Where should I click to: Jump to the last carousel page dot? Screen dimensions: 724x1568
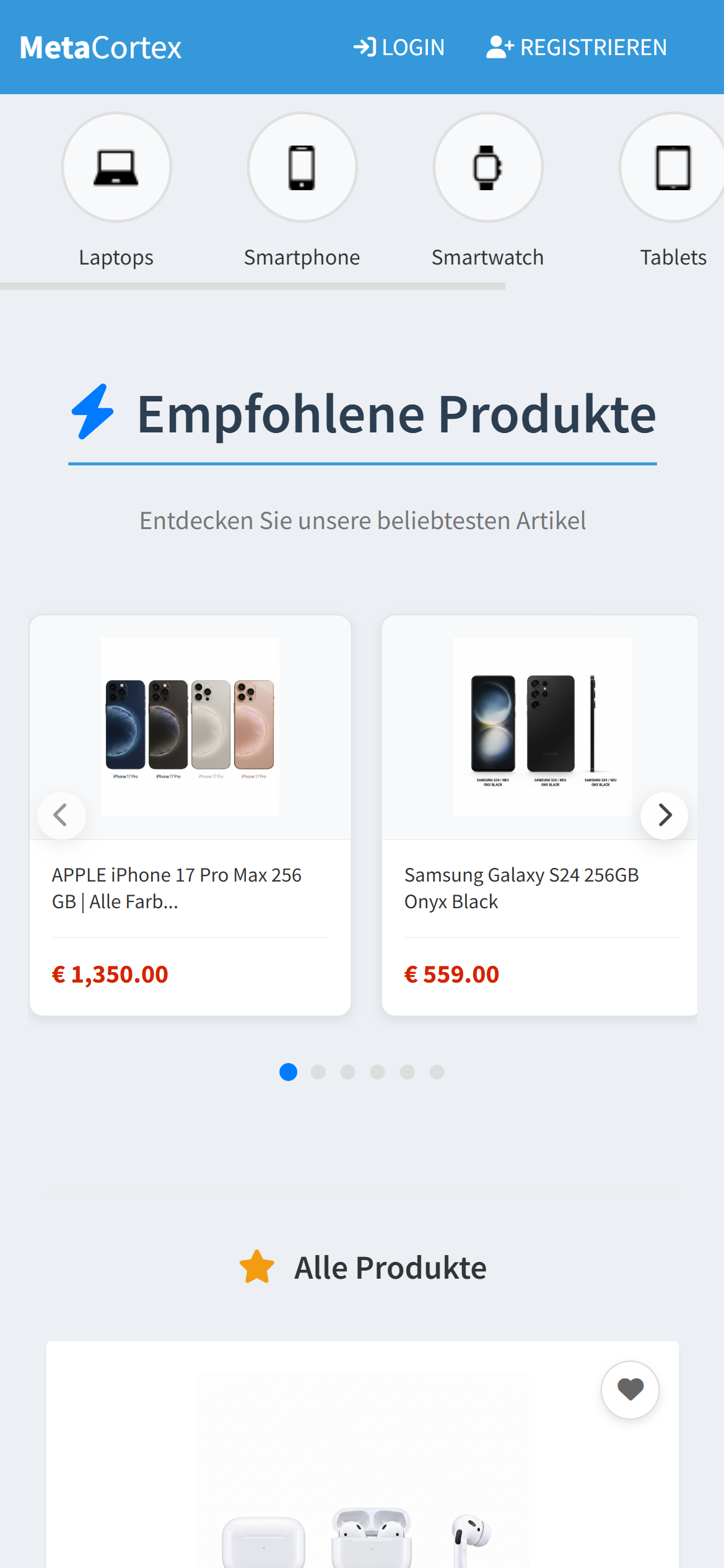point(437,1072)
